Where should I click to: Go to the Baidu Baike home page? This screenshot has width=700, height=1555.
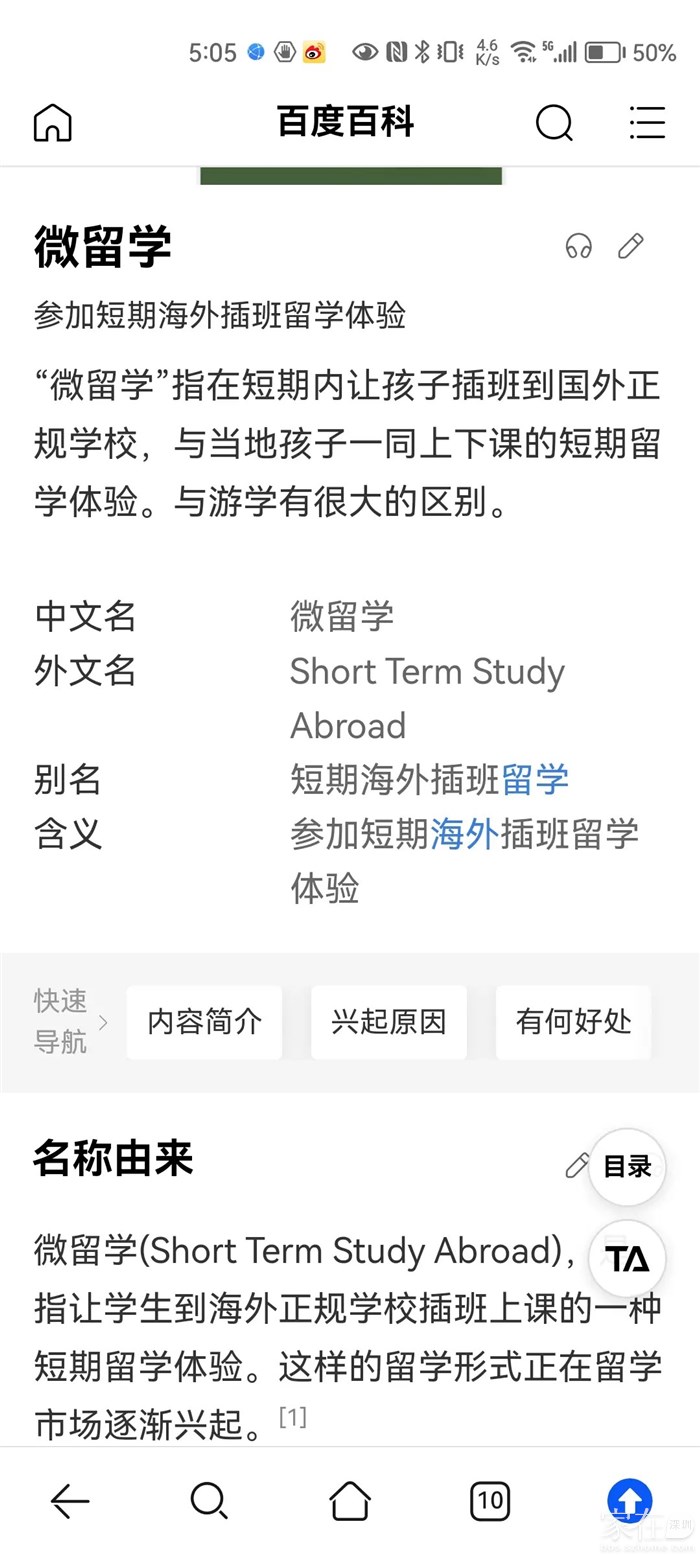(x=53, y=123)
